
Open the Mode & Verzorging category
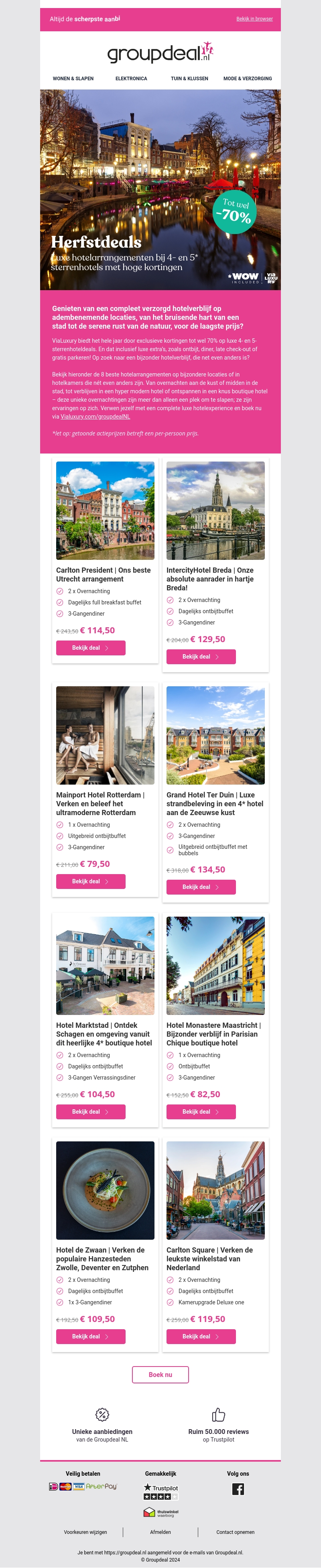pos(247,79)
